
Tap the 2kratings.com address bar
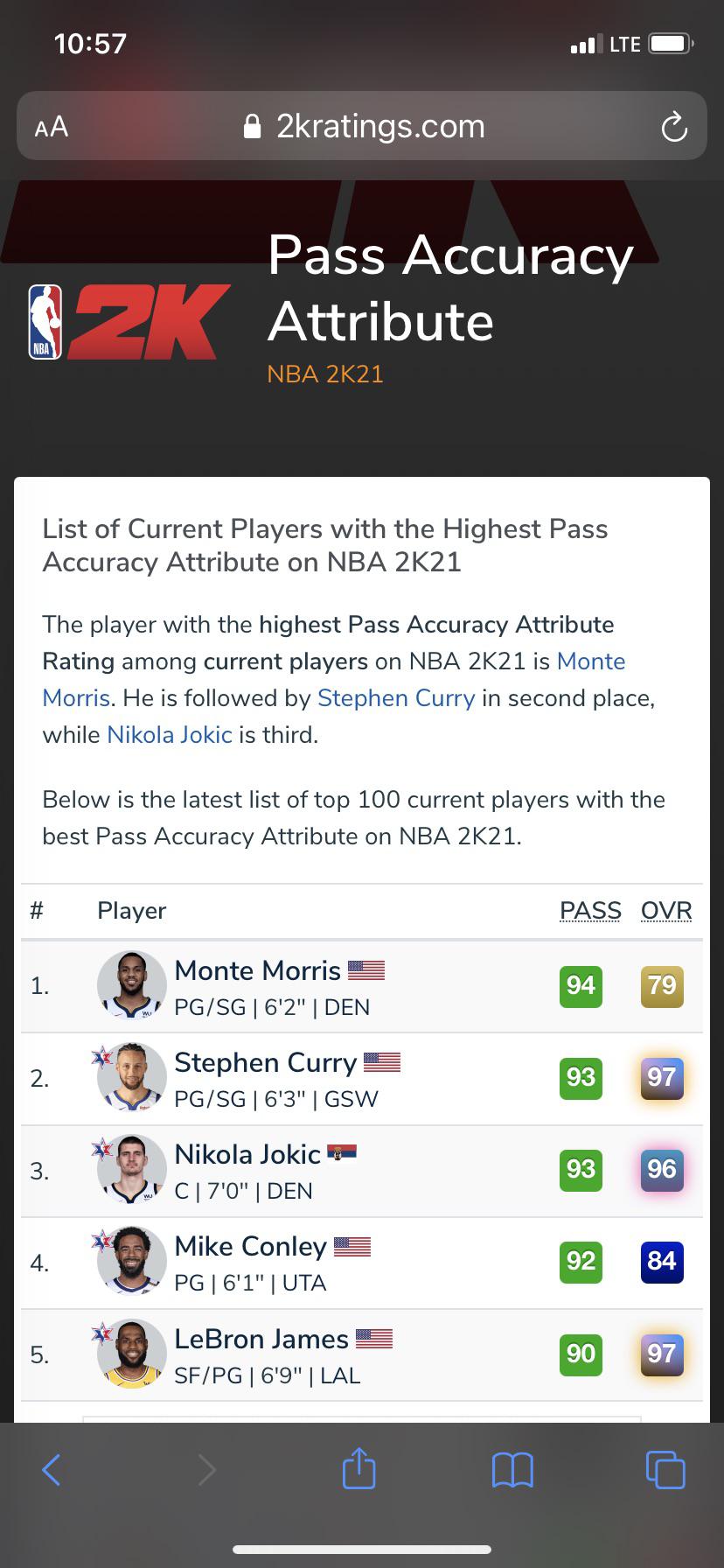[x=362, y=127]
